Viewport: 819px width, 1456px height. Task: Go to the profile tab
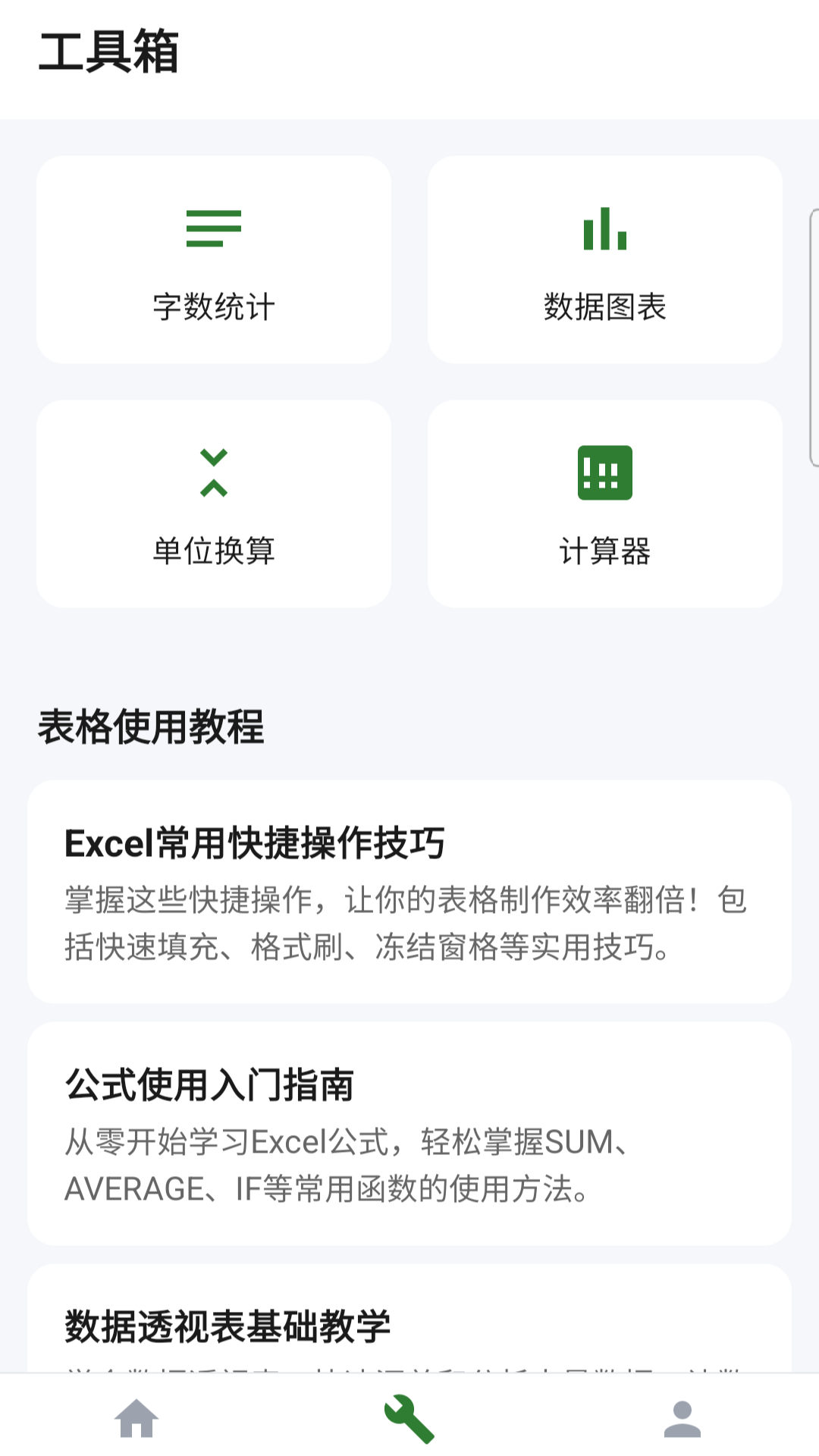pyautogui.click(x=682, y=1418)
